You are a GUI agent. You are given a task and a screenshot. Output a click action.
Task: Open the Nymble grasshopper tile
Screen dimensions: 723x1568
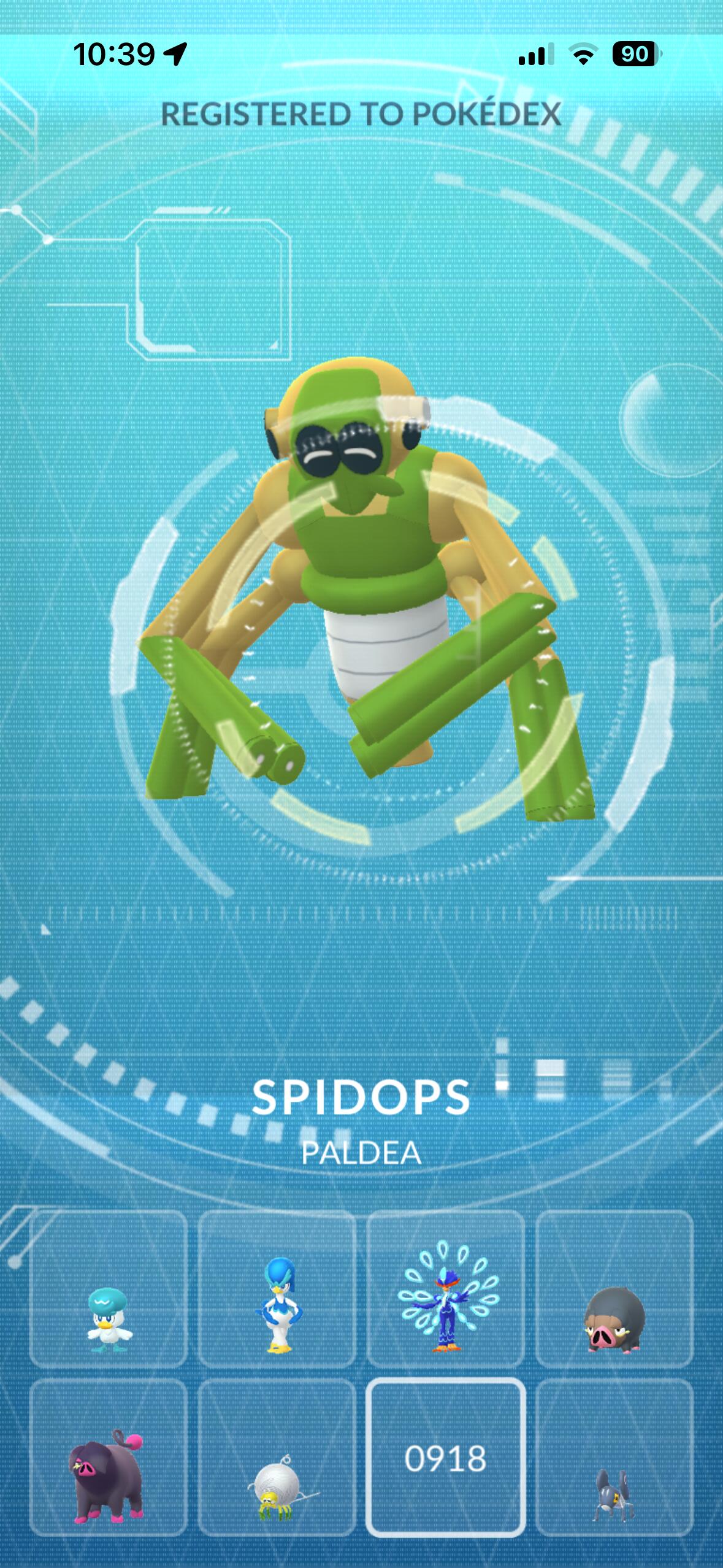click(614, 1457)
